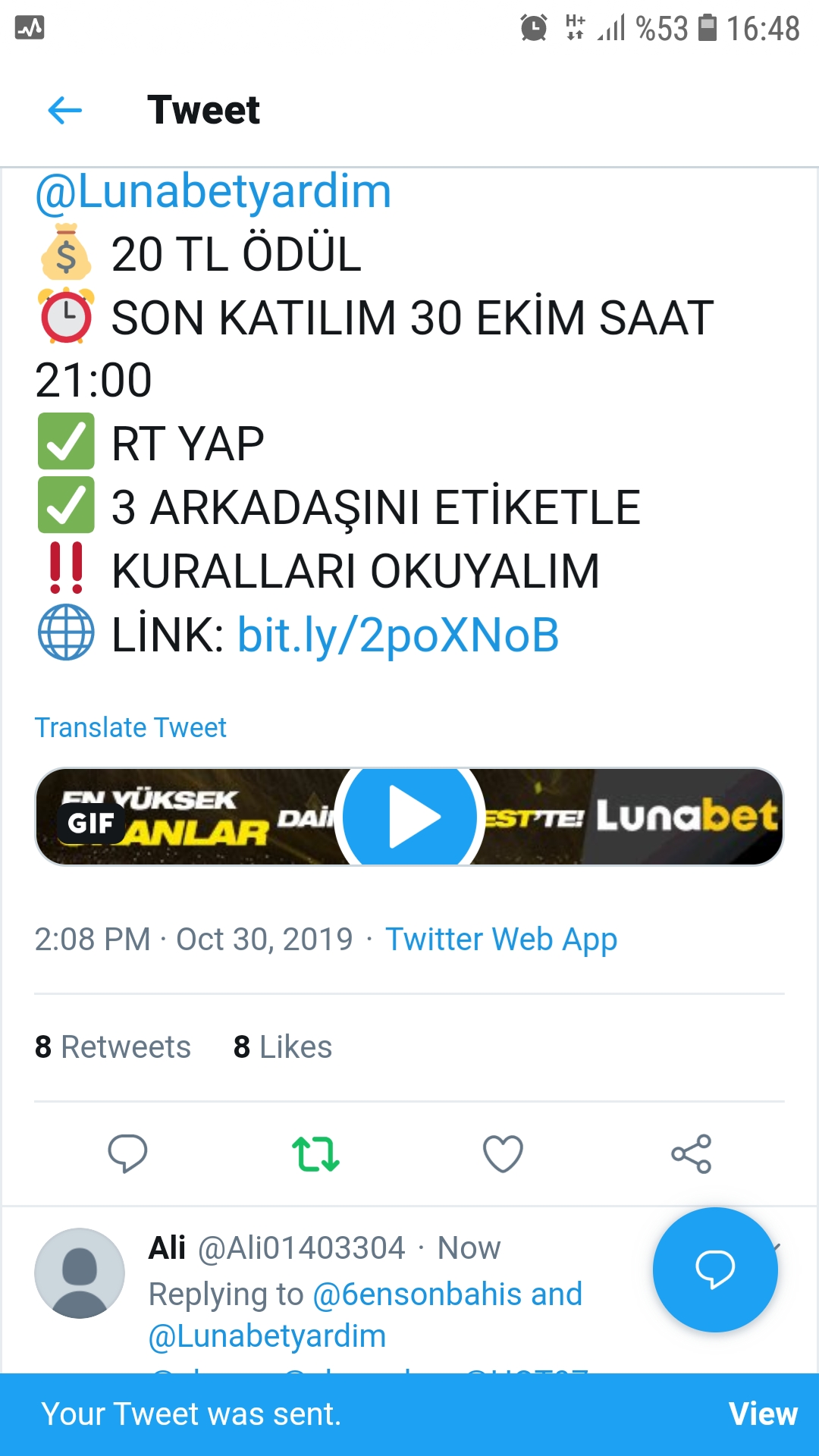Viewport: 819px width, 1456px height.
Task: Open the @Lunabetyardim mention in the tweet
Action: point(213,191)
